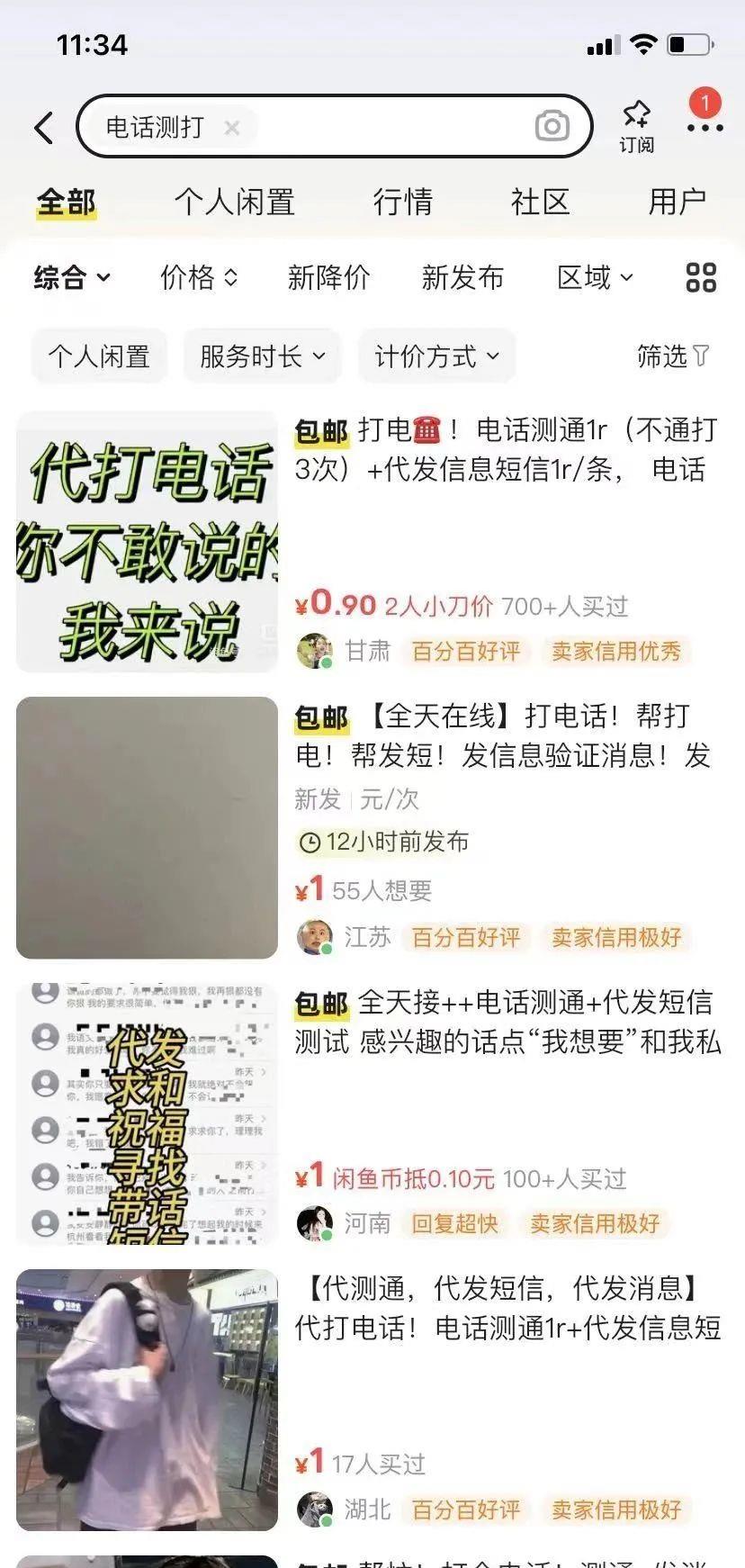Expand the 服务时长 filter chip
The height and width of the screenshot is (1568, 745).
click(262, 356)
